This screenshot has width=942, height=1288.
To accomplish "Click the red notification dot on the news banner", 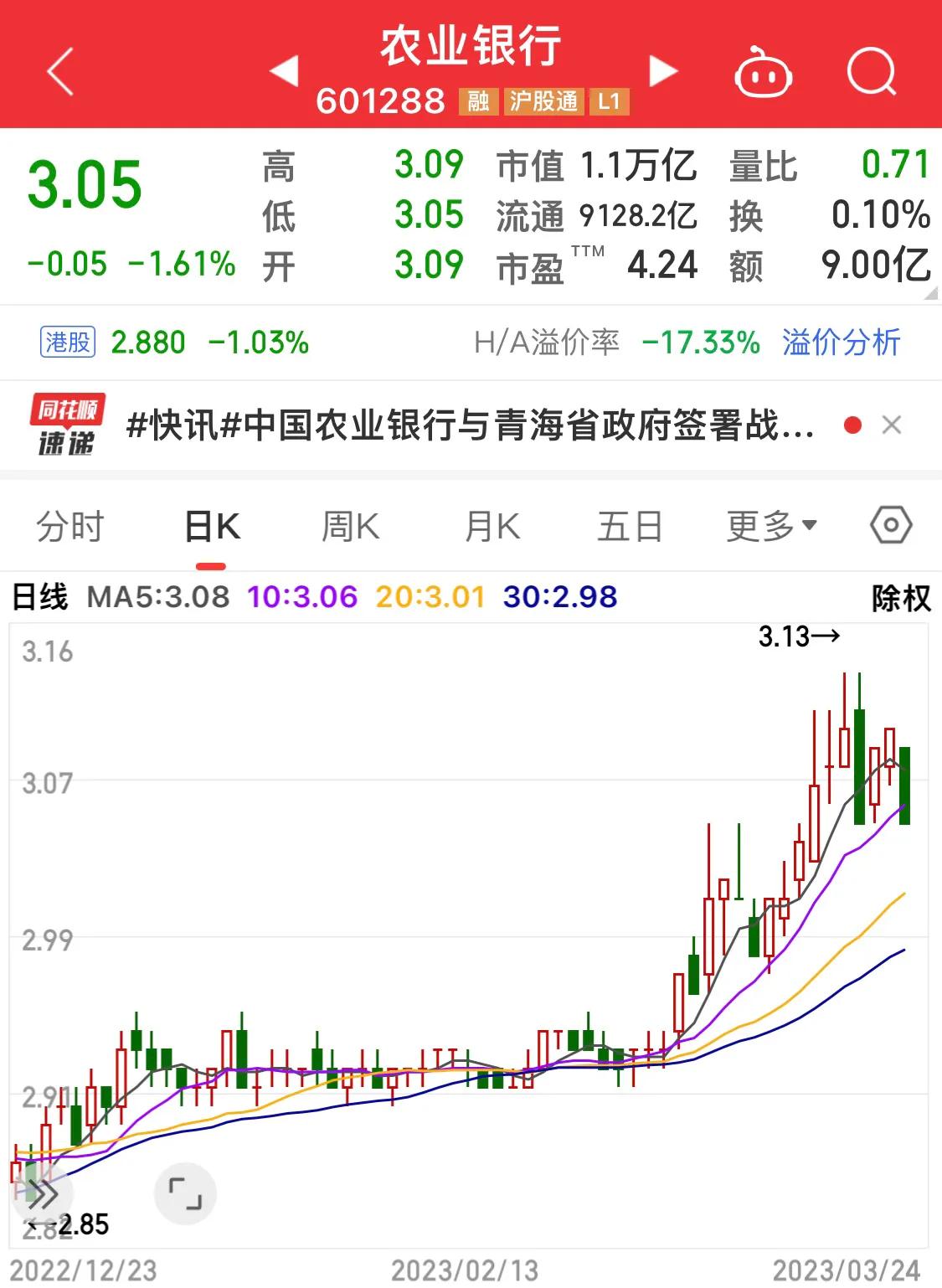I will tap(852, 425).
